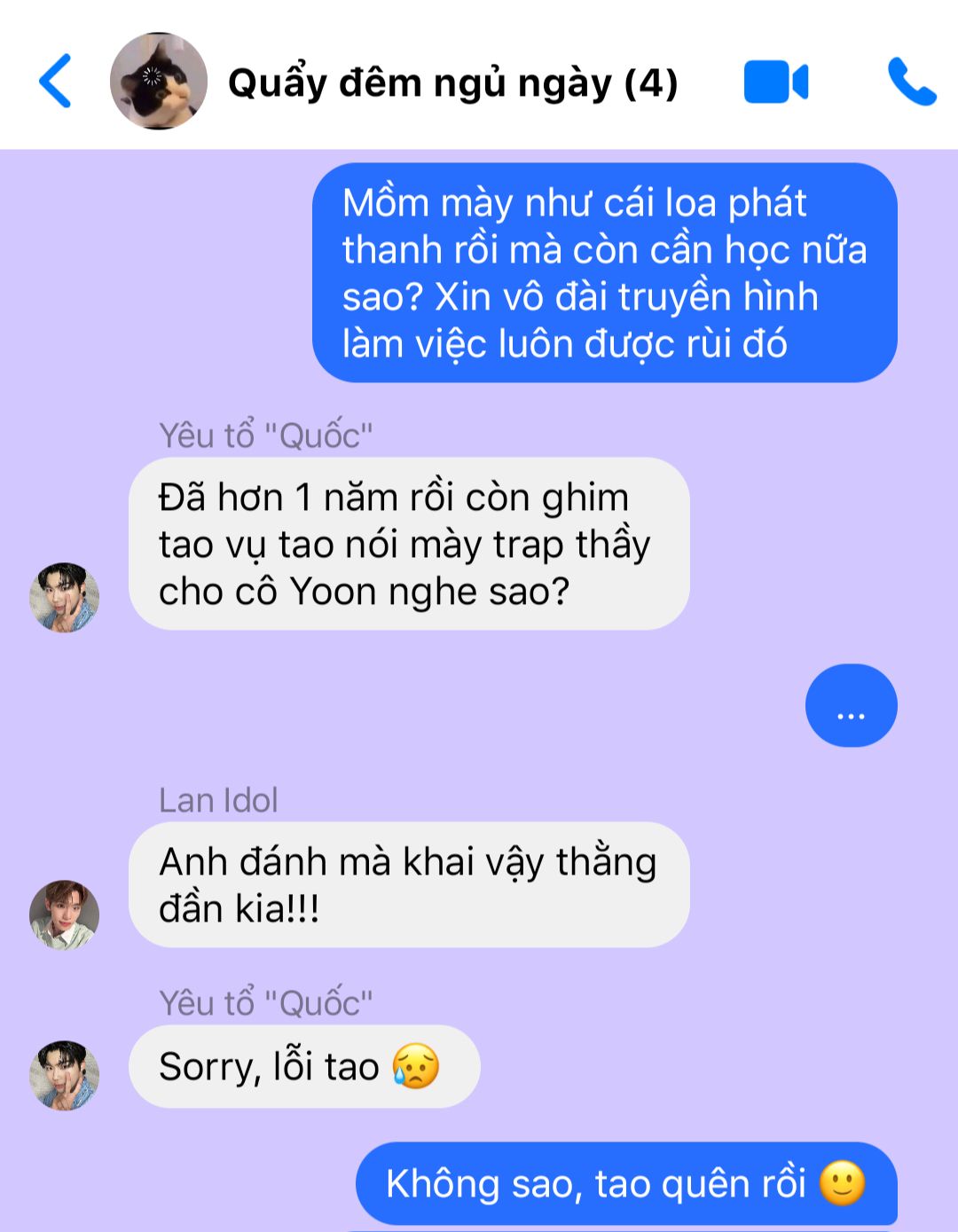958x1232 pixels.
Task: Open group info for Quẩy đêm ngủ ngày
Action: click(x=452, y=83)
